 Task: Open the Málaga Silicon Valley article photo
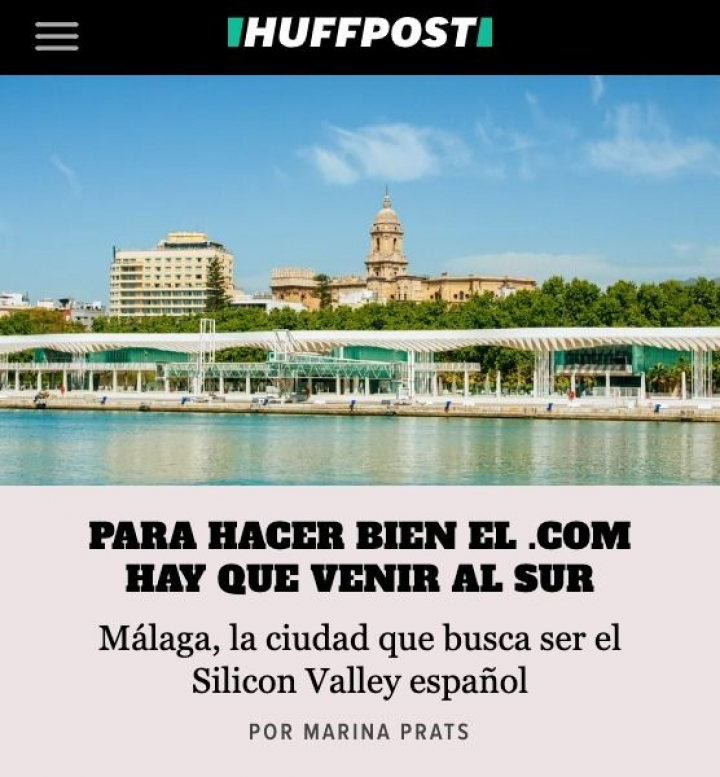(360, 280)
